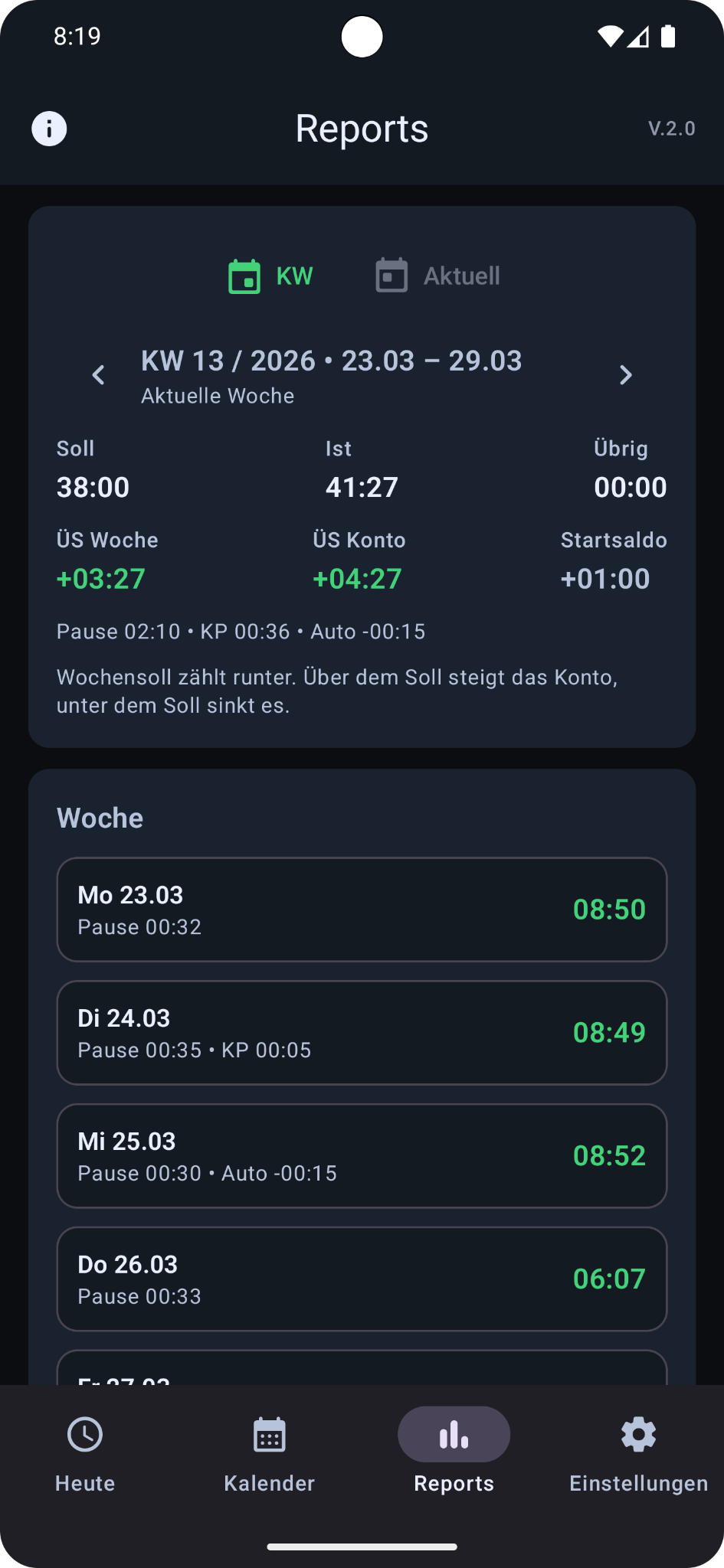Go to the next week with right chevron
The height and width of the screenshot is (1568, 724).
[626, 375]
